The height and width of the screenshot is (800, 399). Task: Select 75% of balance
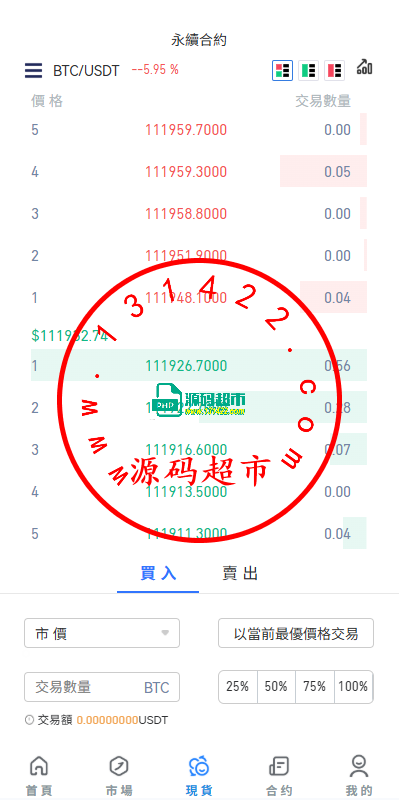point(315,686)
